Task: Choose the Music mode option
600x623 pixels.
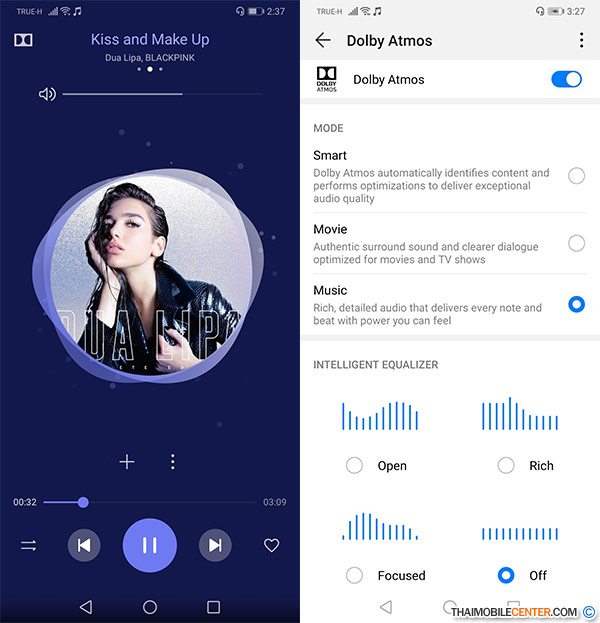Action: [576, 304]
